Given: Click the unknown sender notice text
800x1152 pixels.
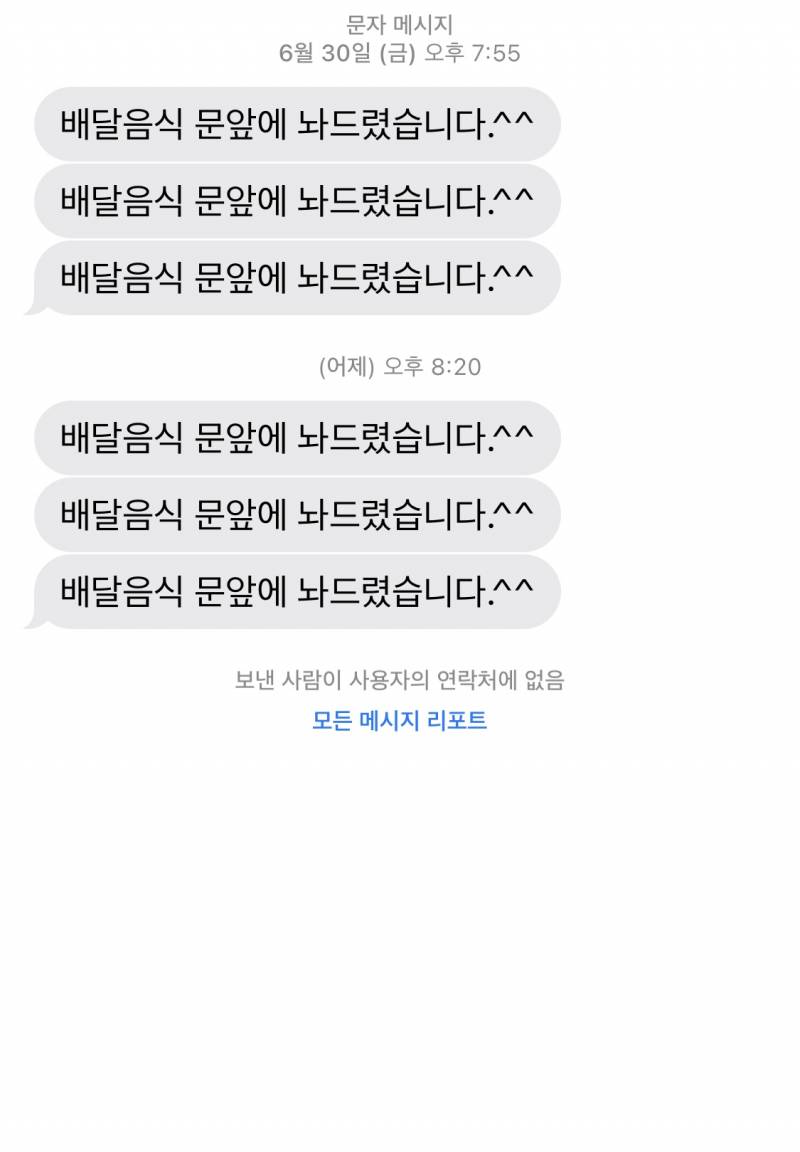Looking at the screenshot, I should 400,679.
